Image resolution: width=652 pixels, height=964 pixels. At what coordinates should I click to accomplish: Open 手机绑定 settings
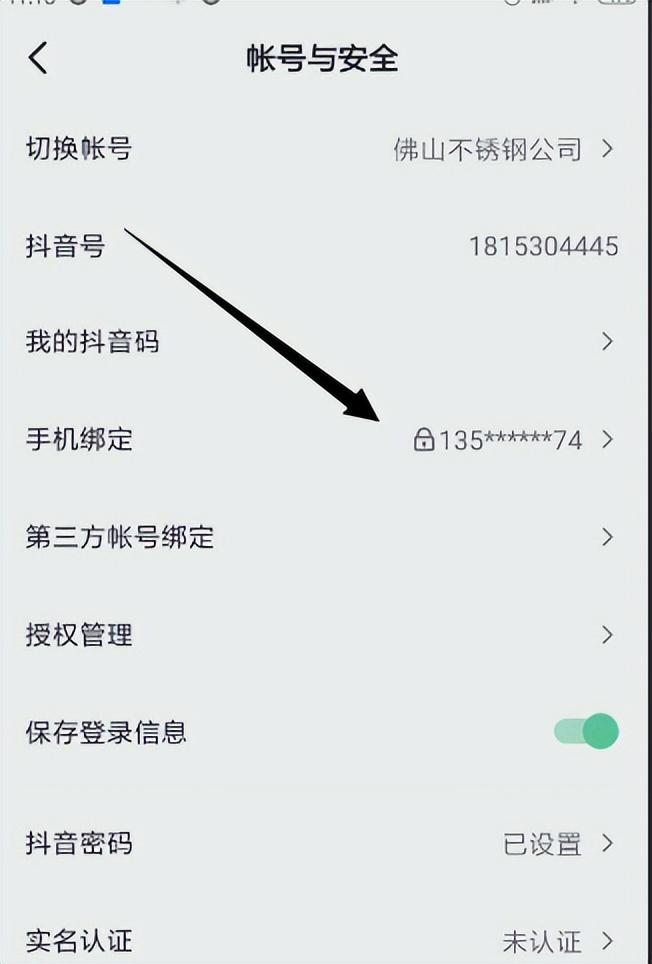pos(325,439)
